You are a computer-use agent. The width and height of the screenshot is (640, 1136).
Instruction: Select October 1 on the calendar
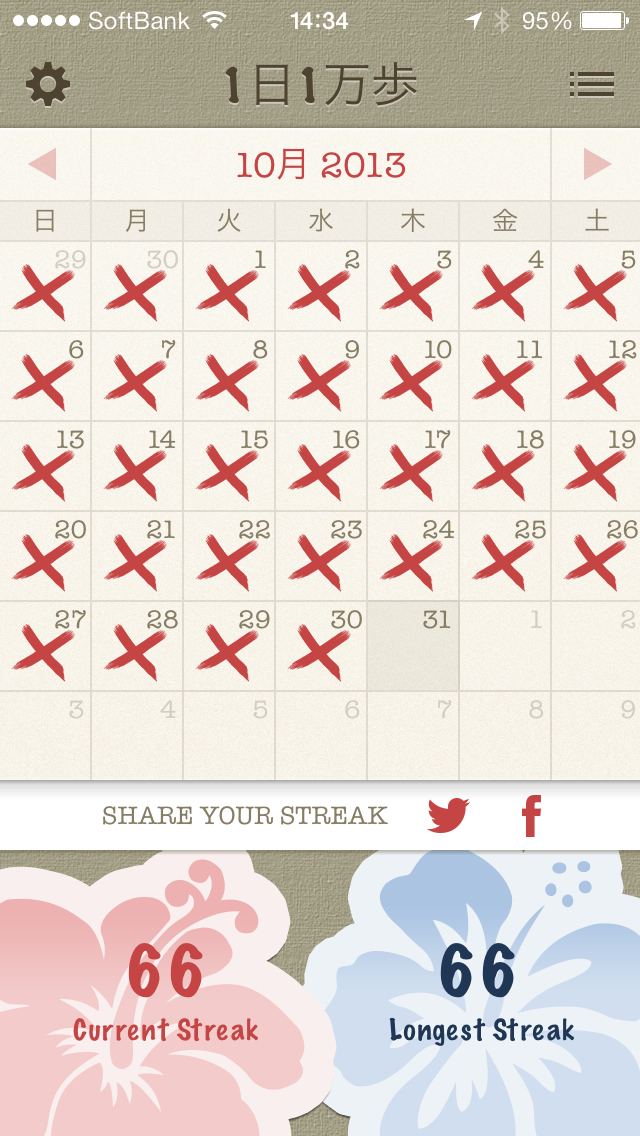229,287
